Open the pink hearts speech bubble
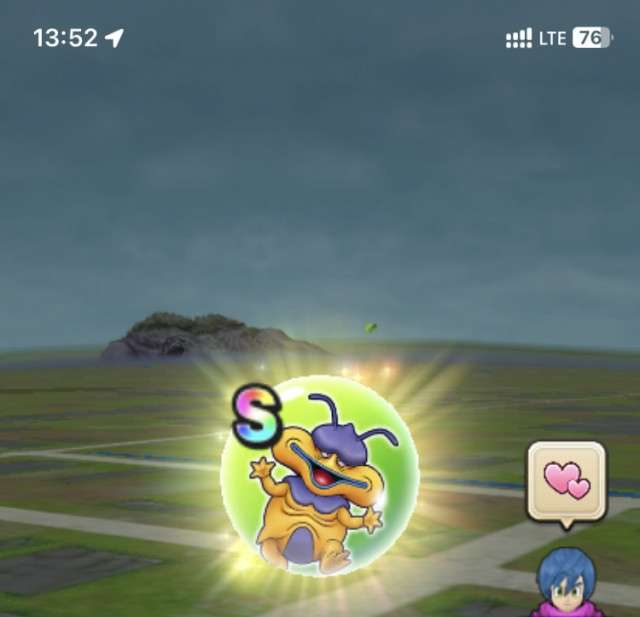This screenshot has height=617, width=640. pyautogui.click(x=566, y=482)
